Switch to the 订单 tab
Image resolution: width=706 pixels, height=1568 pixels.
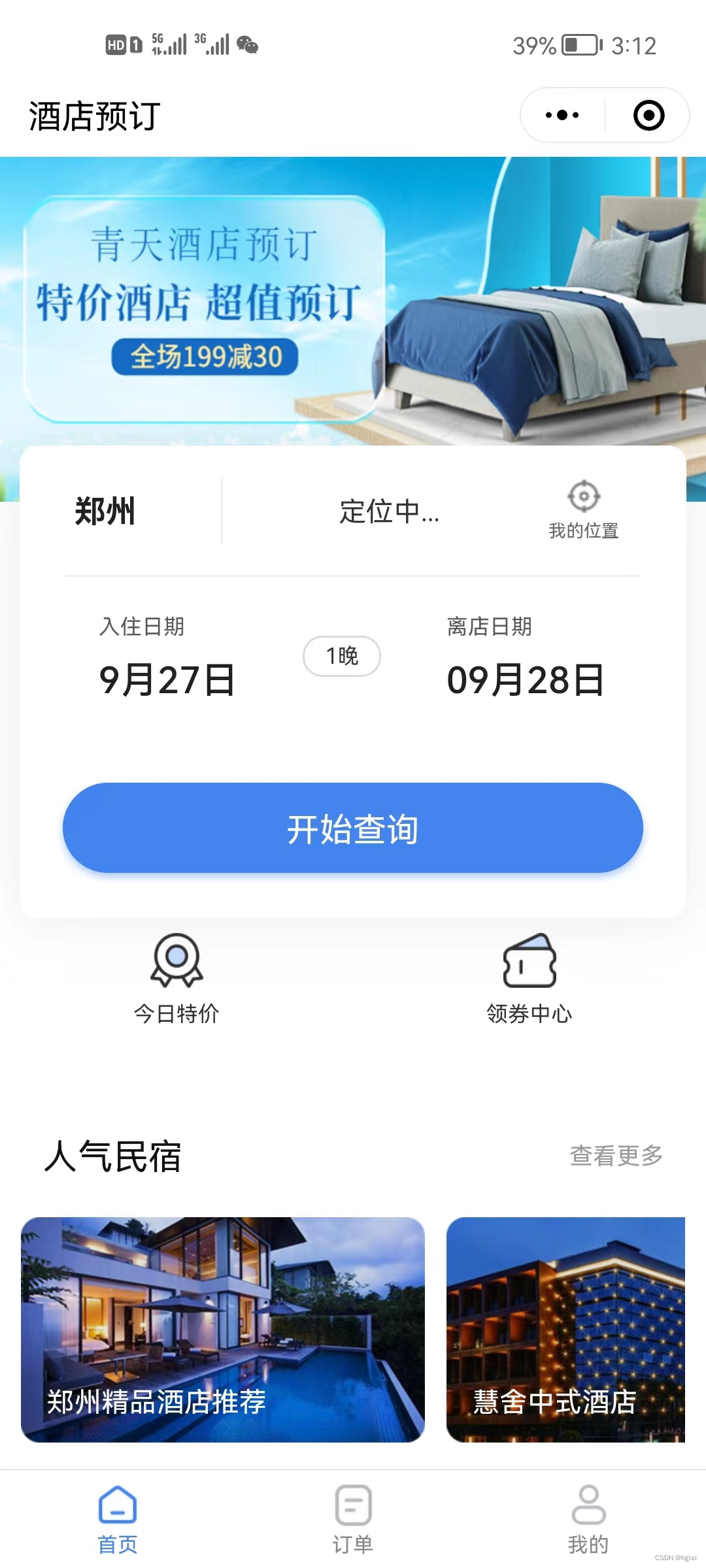[353, 1519]
